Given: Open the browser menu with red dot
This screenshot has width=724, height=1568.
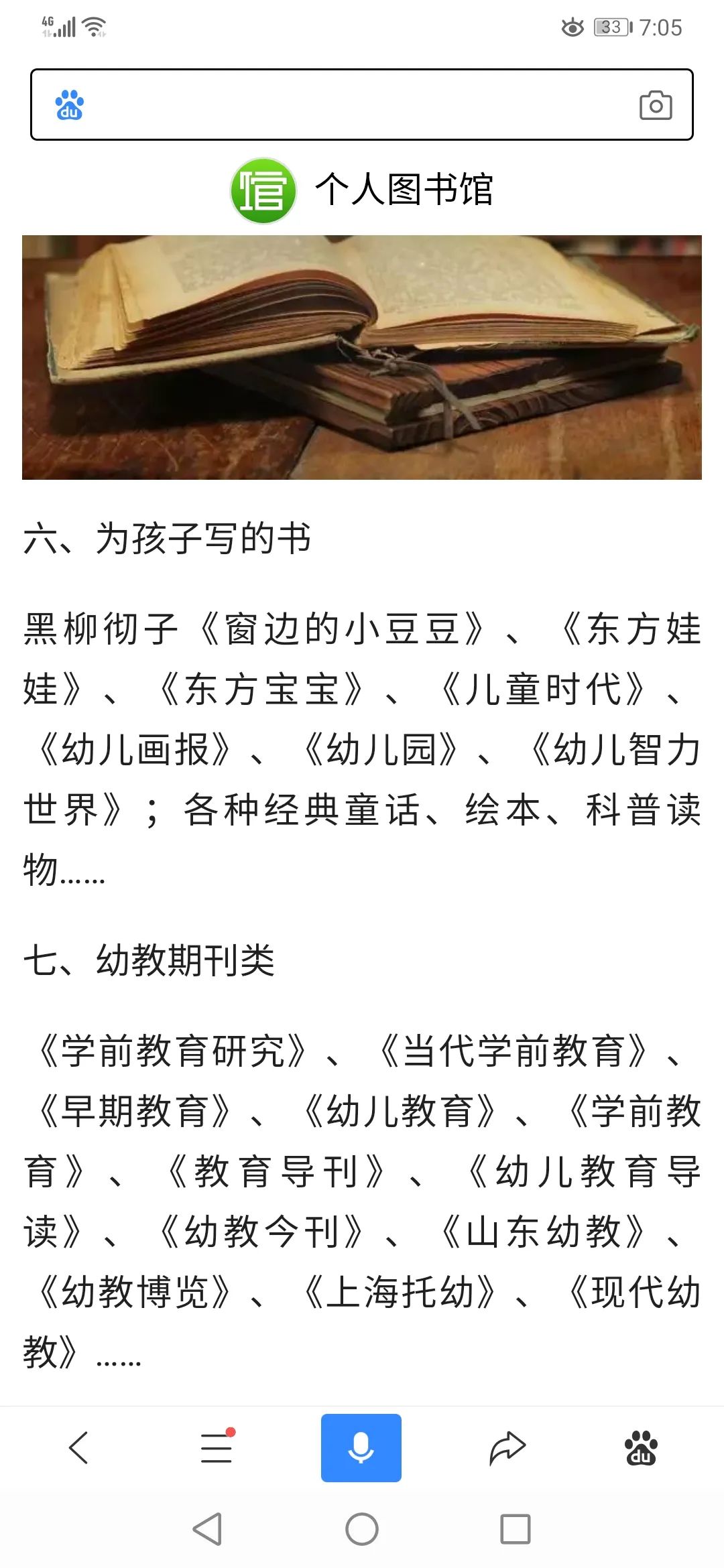Looking at the screenshot, I should 217,1448.
